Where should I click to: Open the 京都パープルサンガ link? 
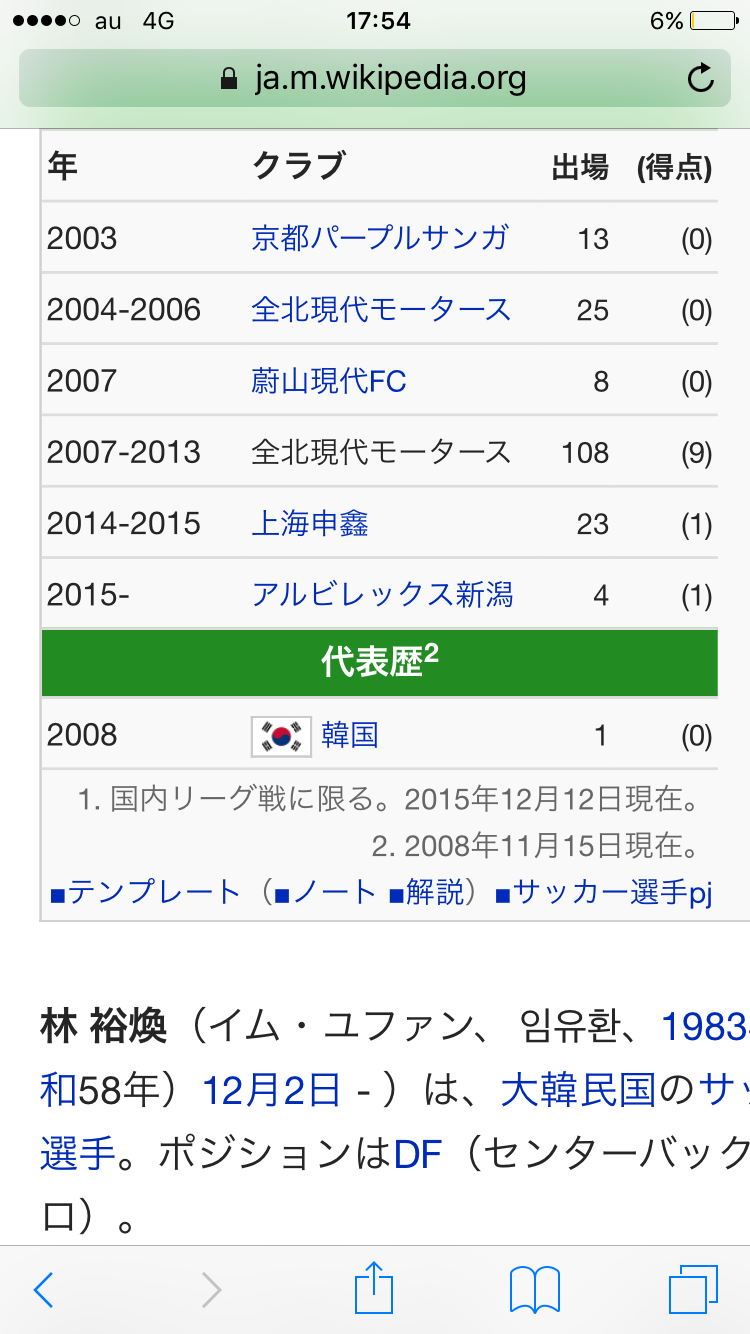[380, 238]
